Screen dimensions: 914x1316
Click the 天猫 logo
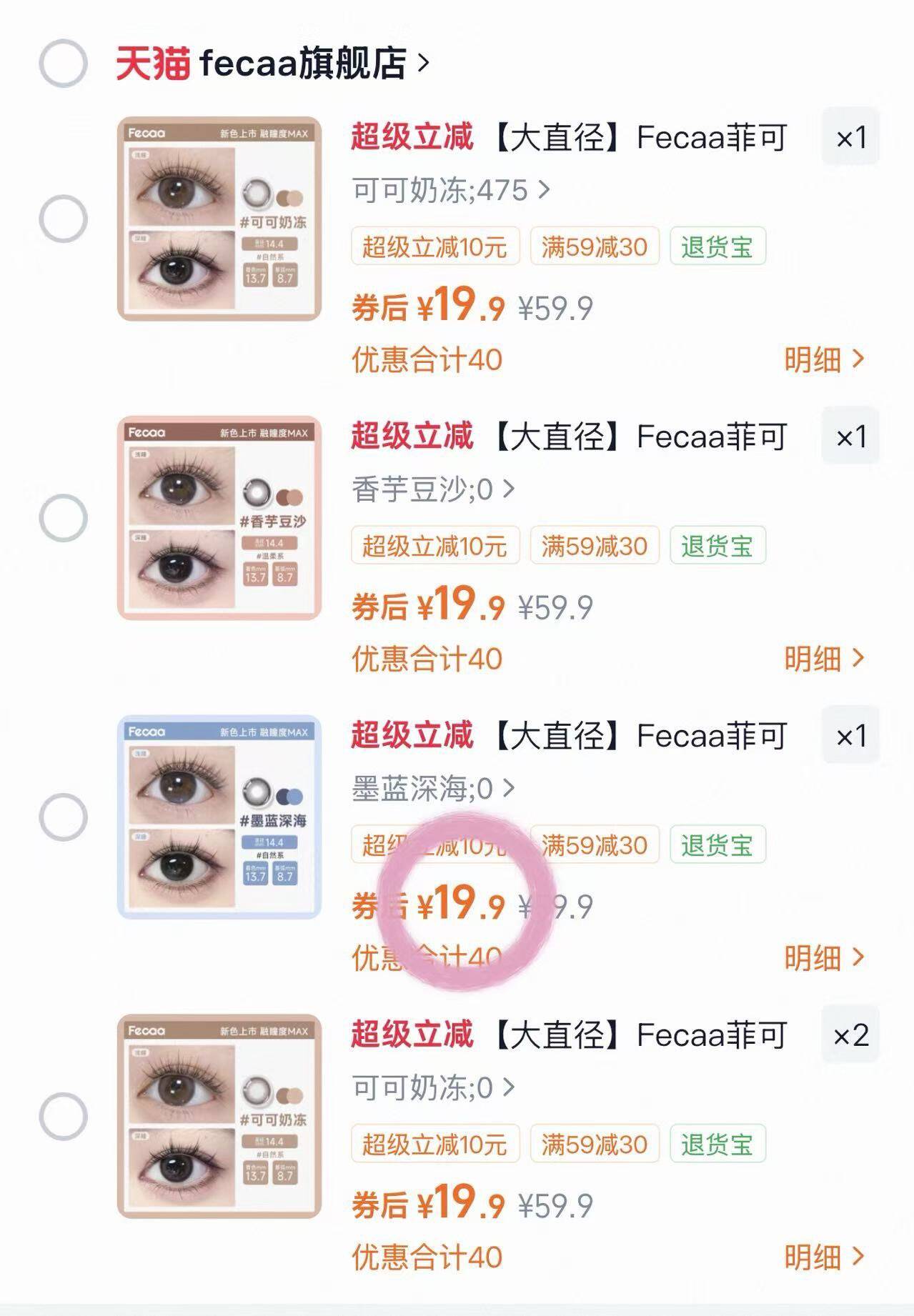(154, 63)
